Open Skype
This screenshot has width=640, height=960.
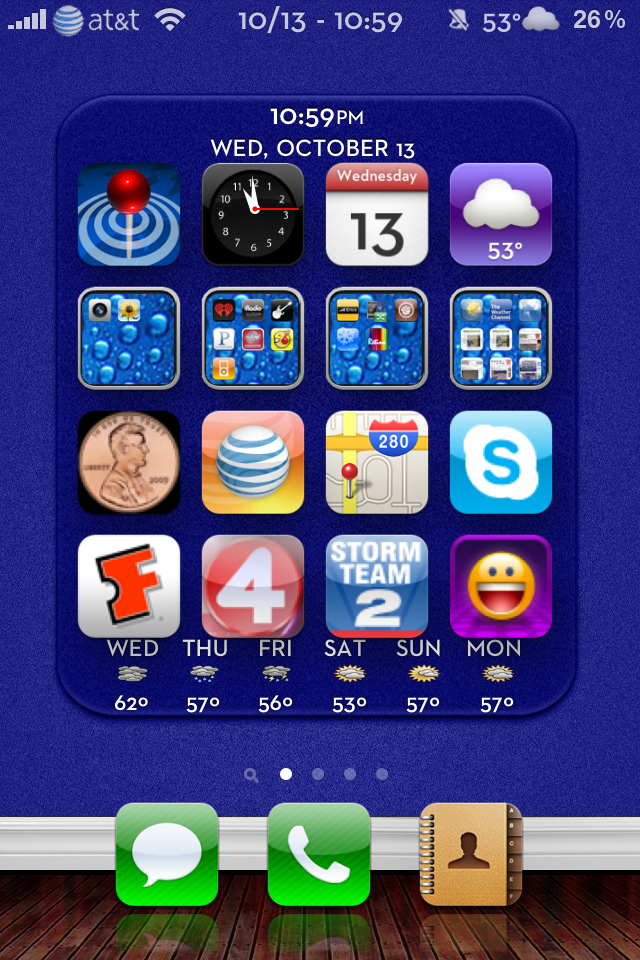pos(501,462)
